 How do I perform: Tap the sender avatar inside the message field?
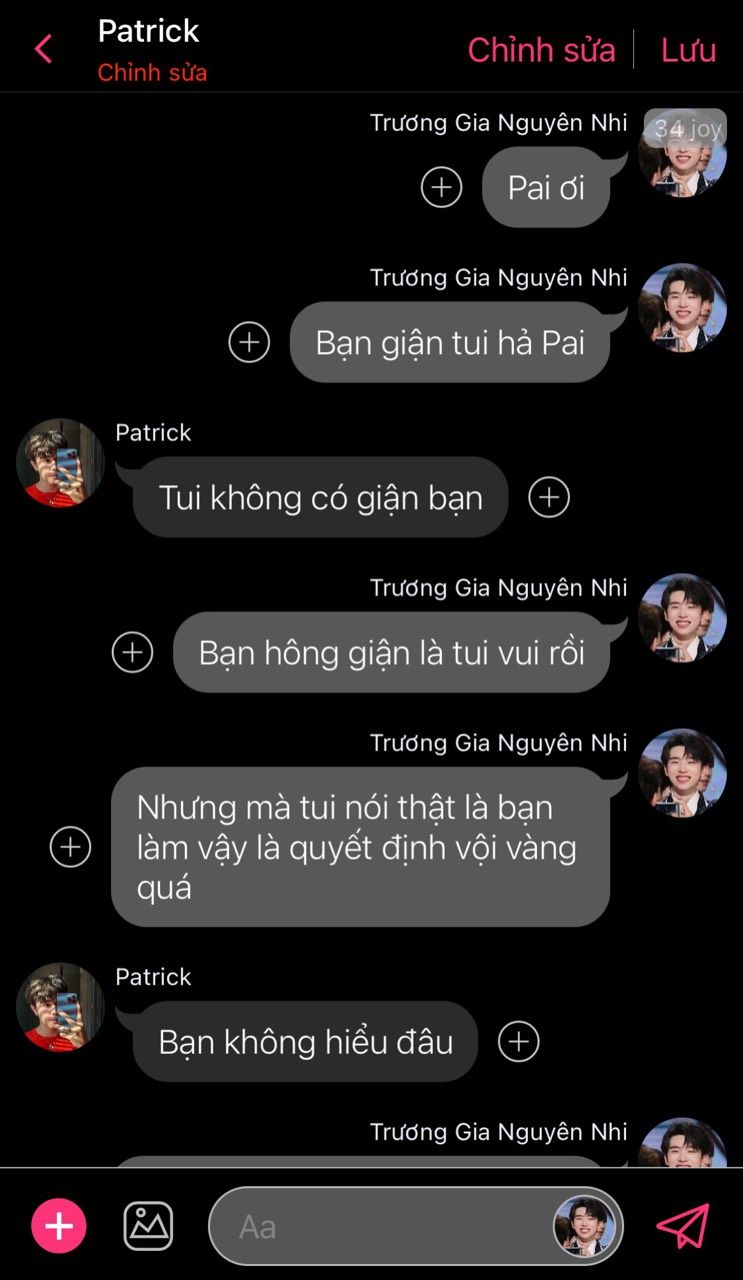(585, 1226)
